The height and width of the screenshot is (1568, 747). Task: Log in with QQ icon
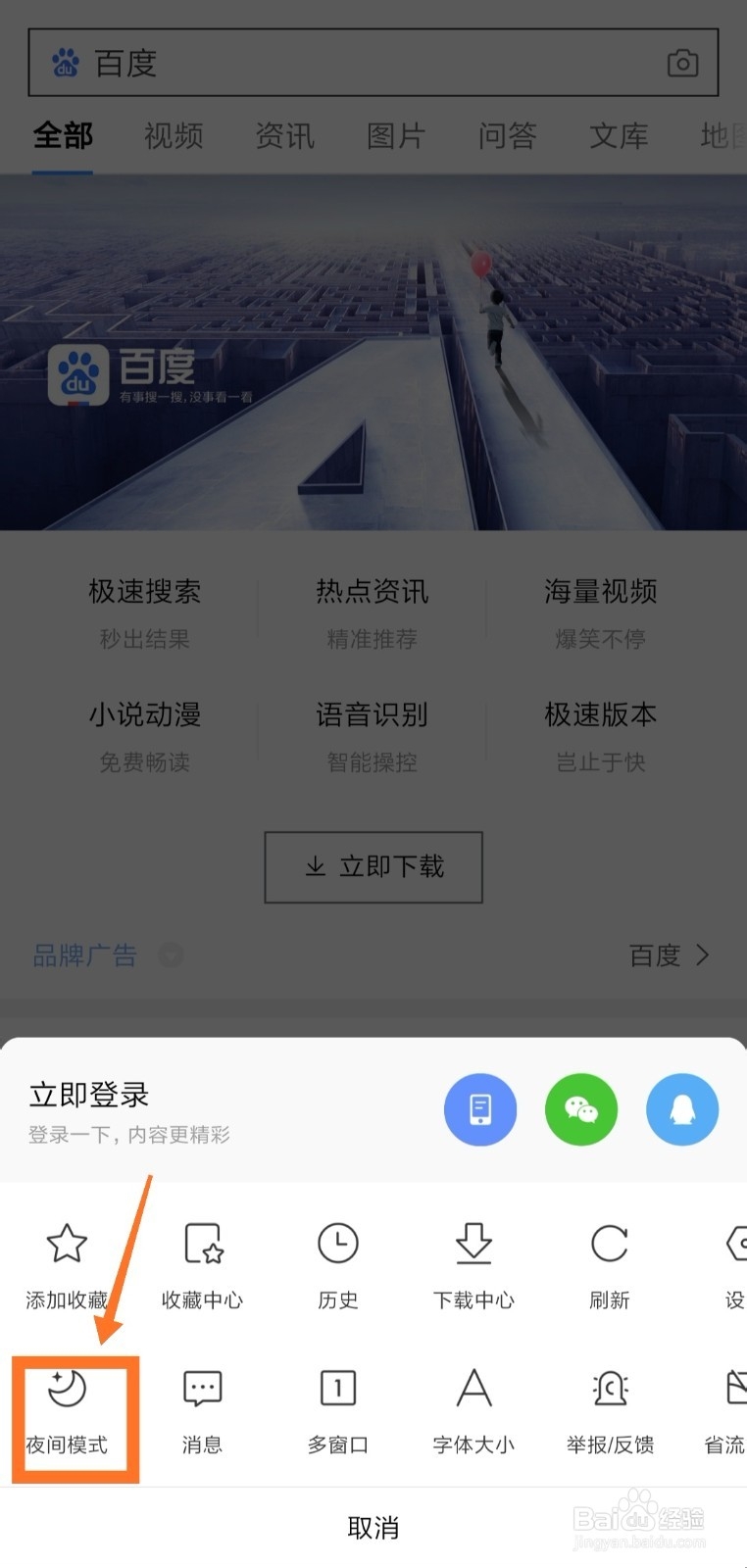(682, 1108)
